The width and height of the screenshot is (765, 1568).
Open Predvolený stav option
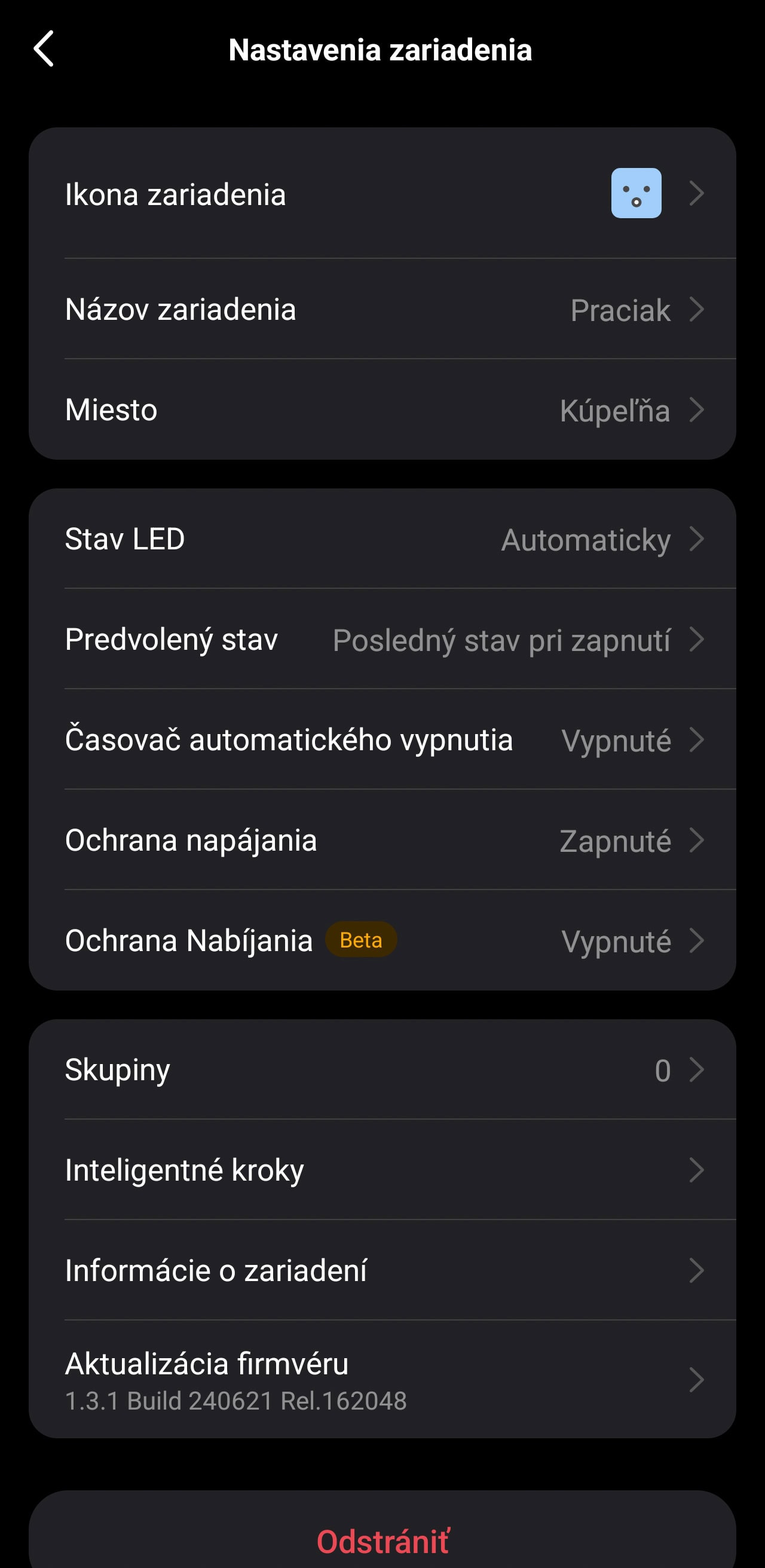(382, 639)
